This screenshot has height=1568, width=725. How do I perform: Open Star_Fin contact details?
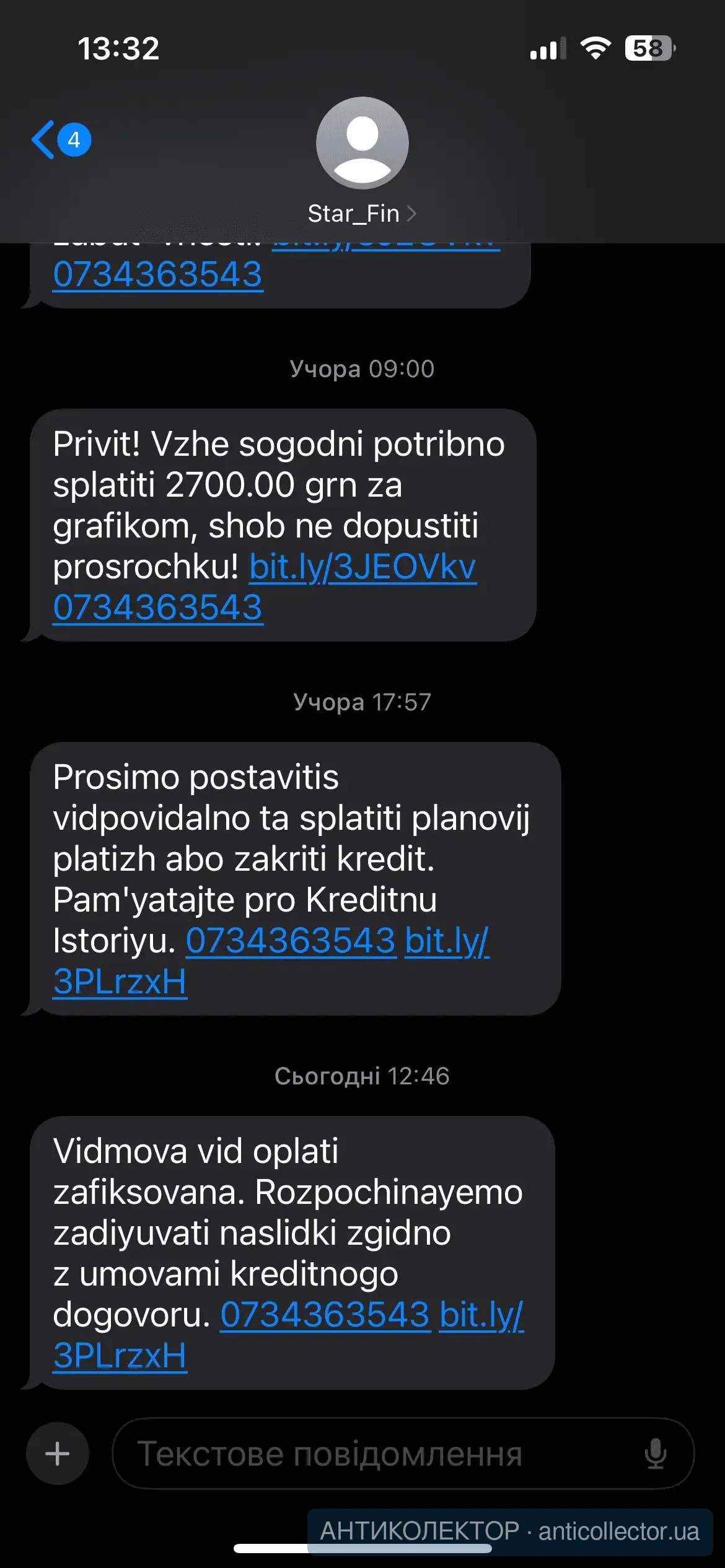[x=362, y=214]
